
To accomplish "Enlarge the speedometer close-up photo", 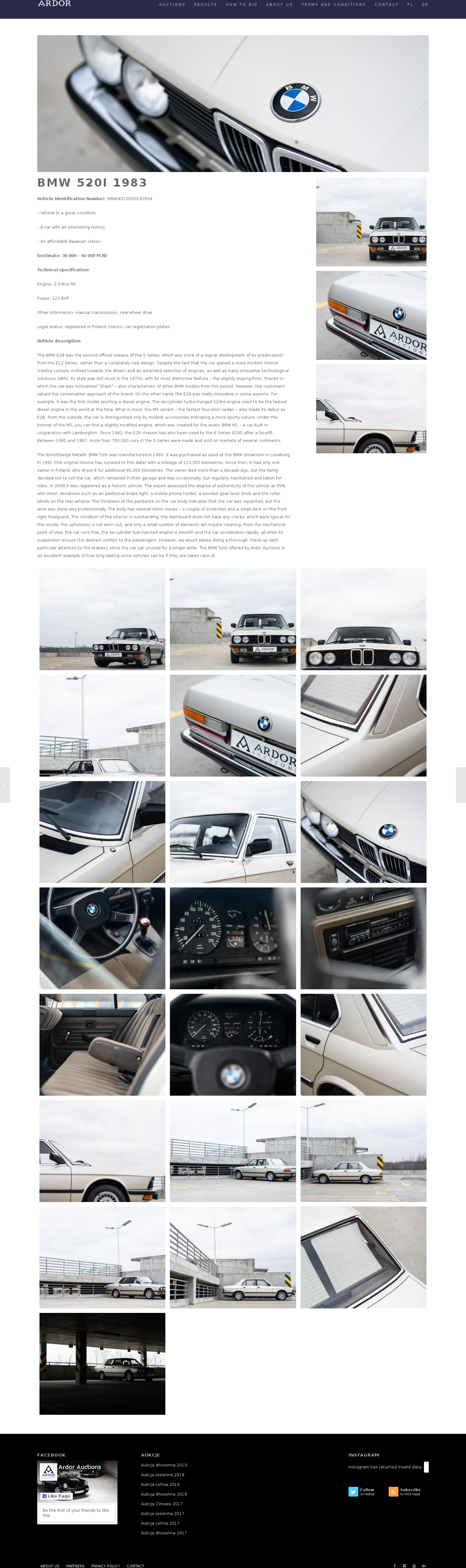I will pos(233,938).
